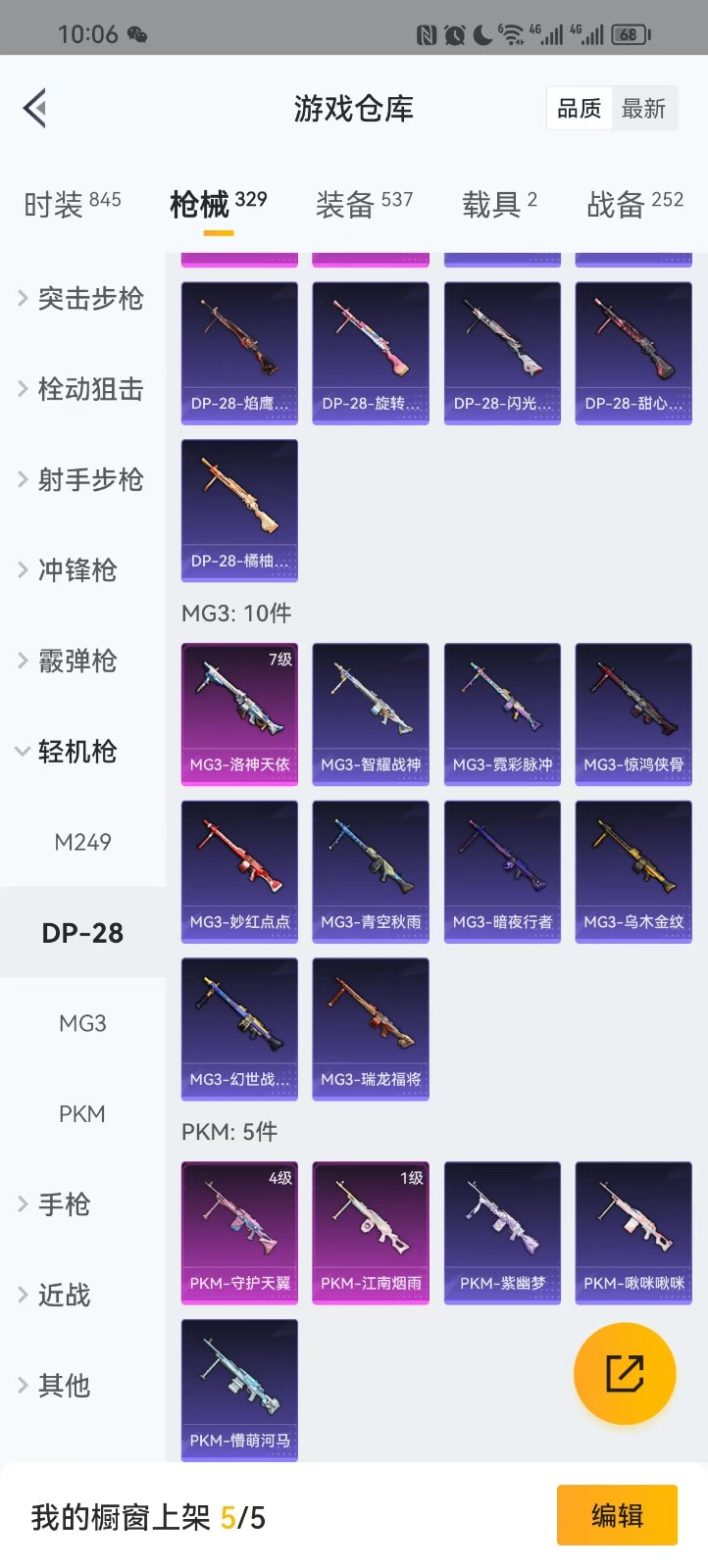Select M249 in the side list
The height and width of the screenshot is (1568, 708).
82,842
